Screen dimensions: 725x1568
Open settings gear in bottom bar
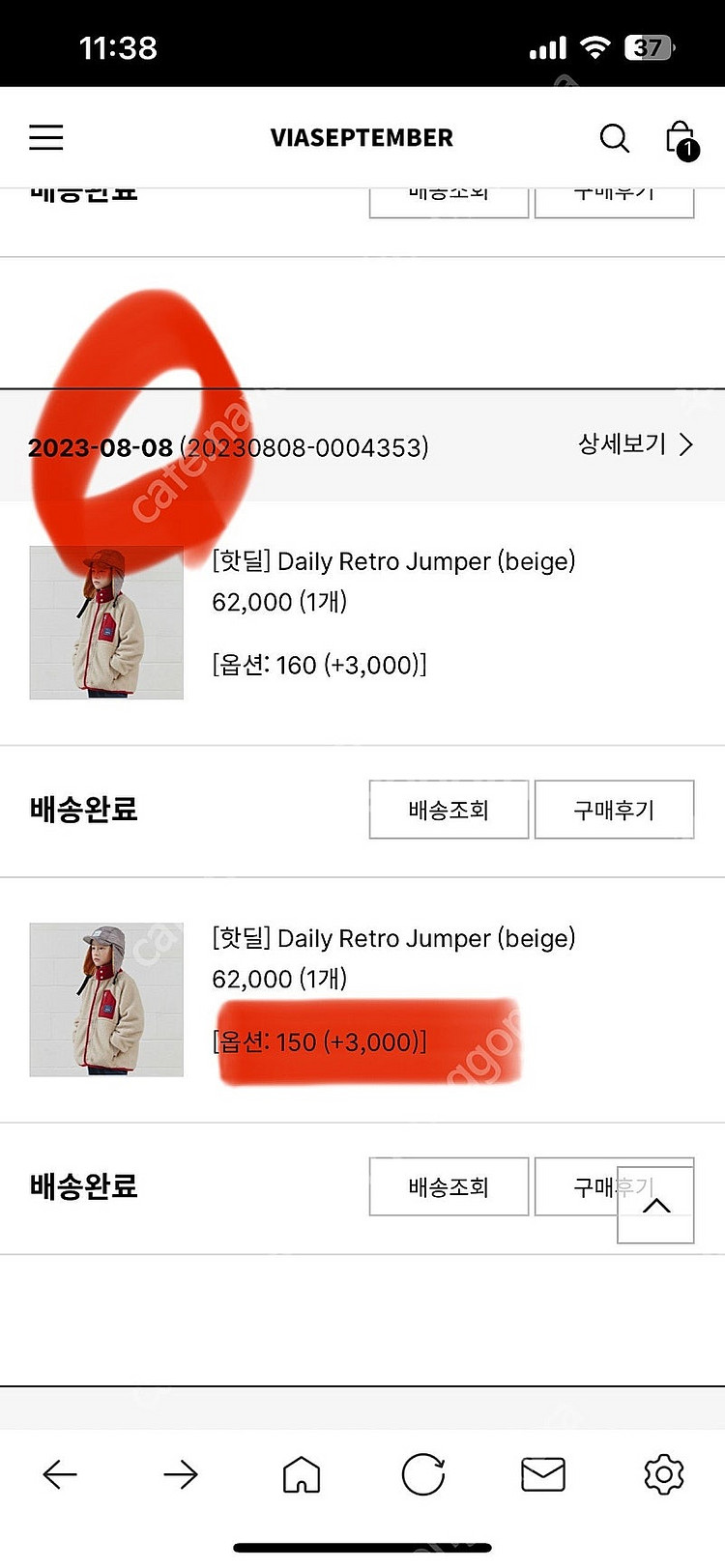(664, 1474)
